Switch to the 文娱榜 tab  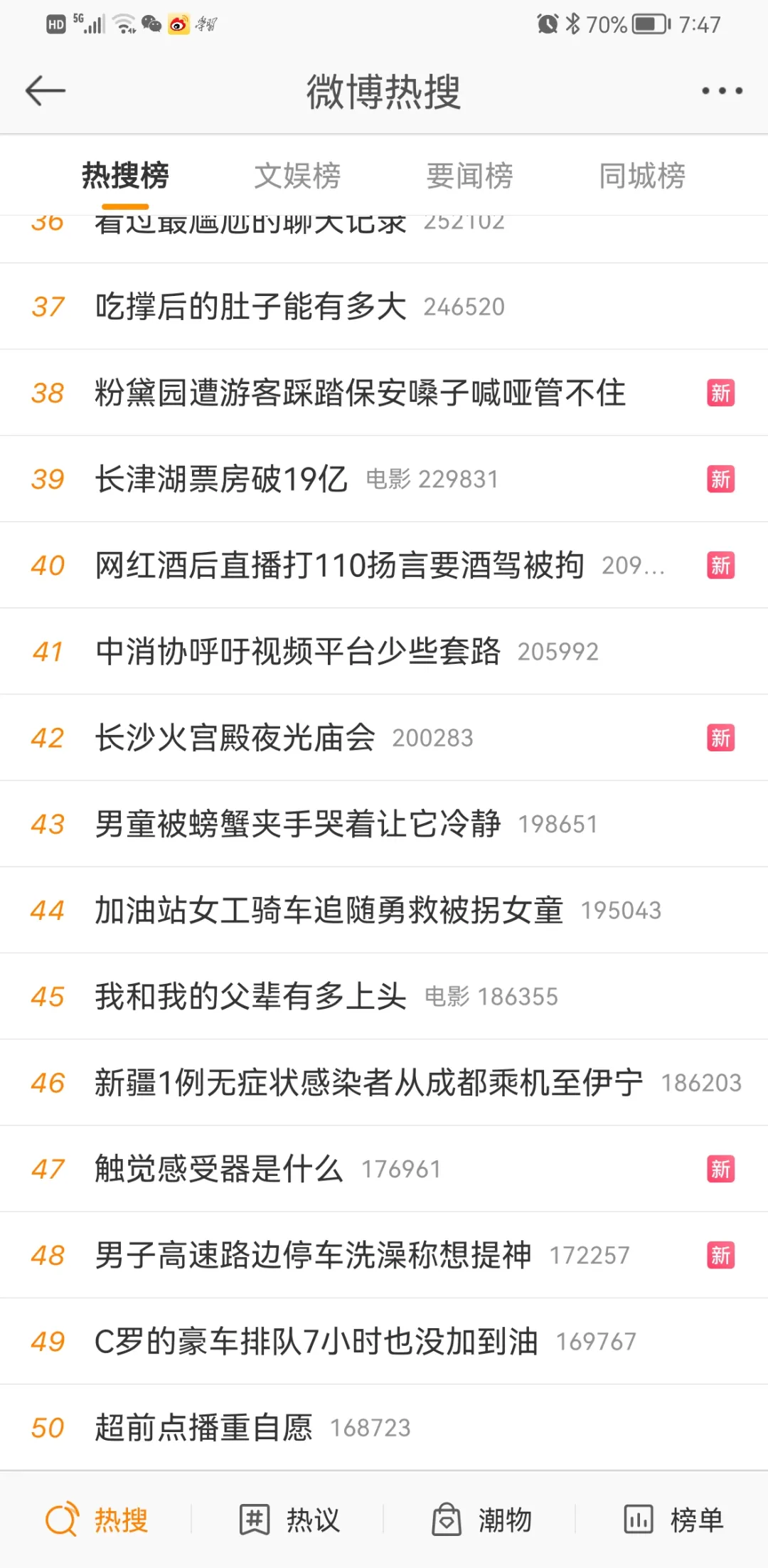point(297,176)
